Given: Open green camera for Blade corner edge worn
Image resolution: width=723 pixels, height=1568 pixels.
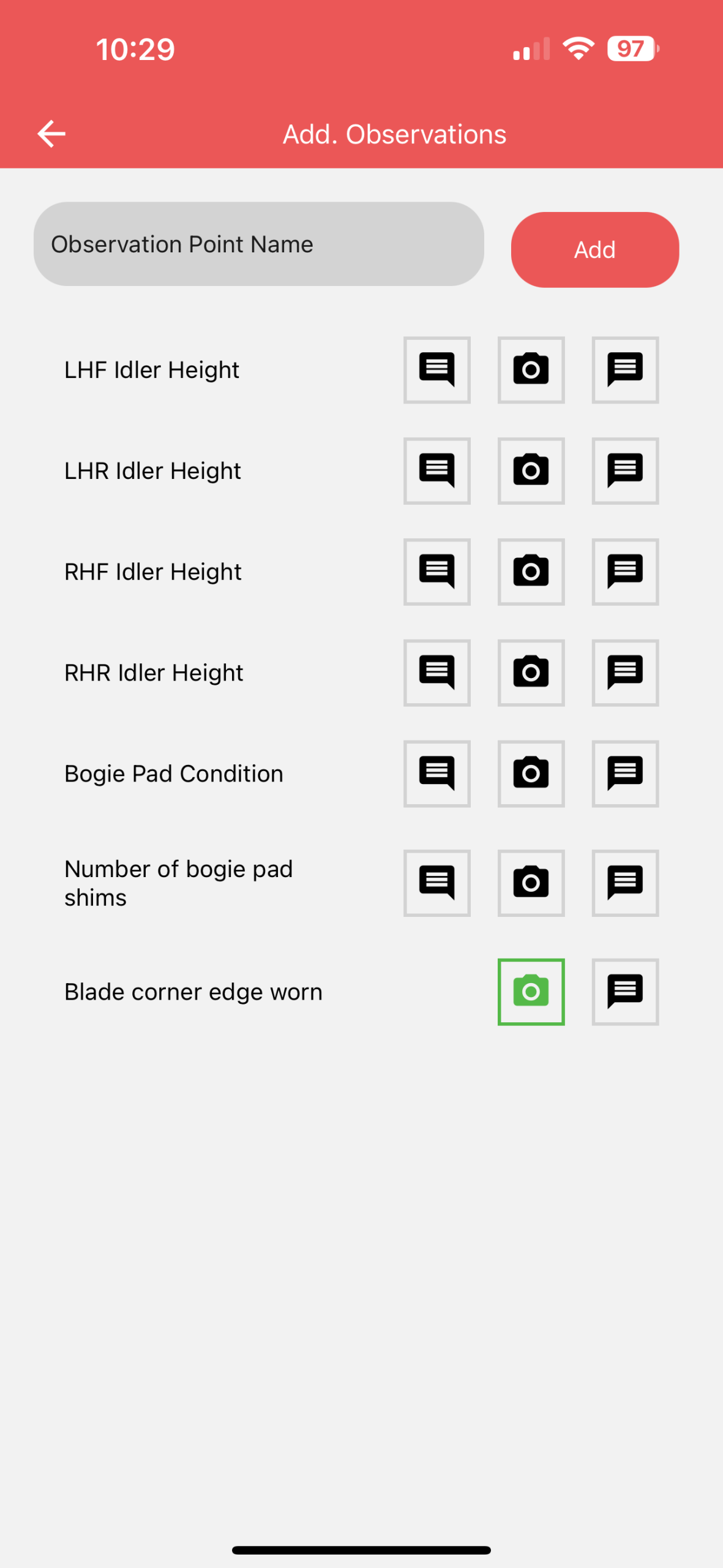Looking at the screenshot, I should pyautogui.click(x=531, y=992).
